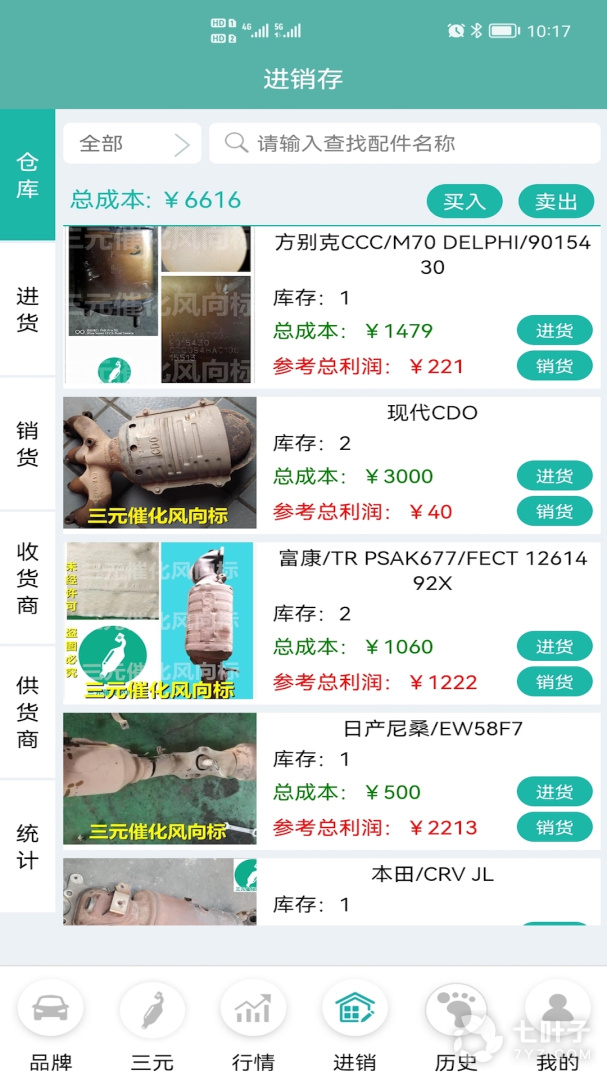
Task: Open the 收货商 side tab
Action: 28,578
